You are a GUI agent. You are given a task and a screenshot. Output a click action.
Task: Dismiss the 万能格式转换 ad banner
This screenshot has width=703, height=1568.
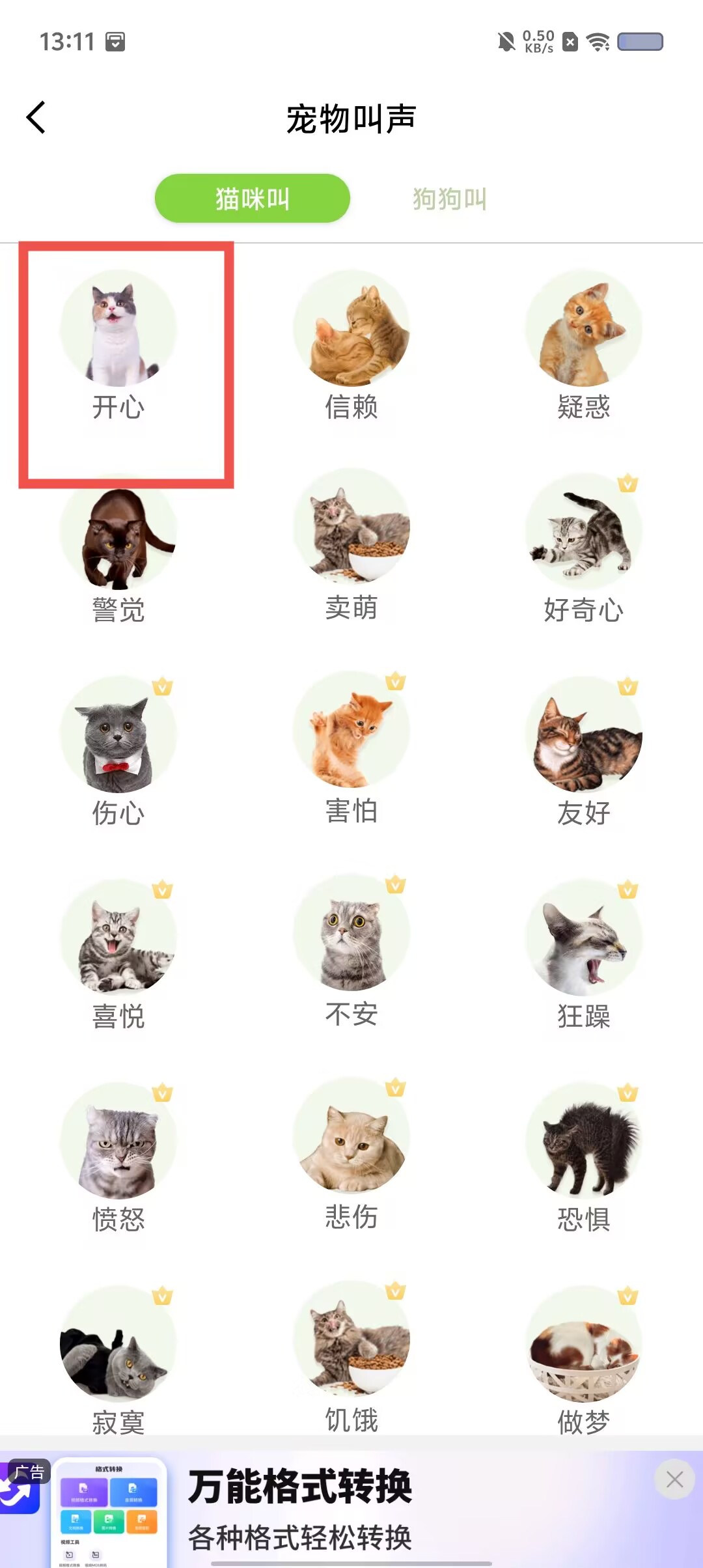point(674,1480)
